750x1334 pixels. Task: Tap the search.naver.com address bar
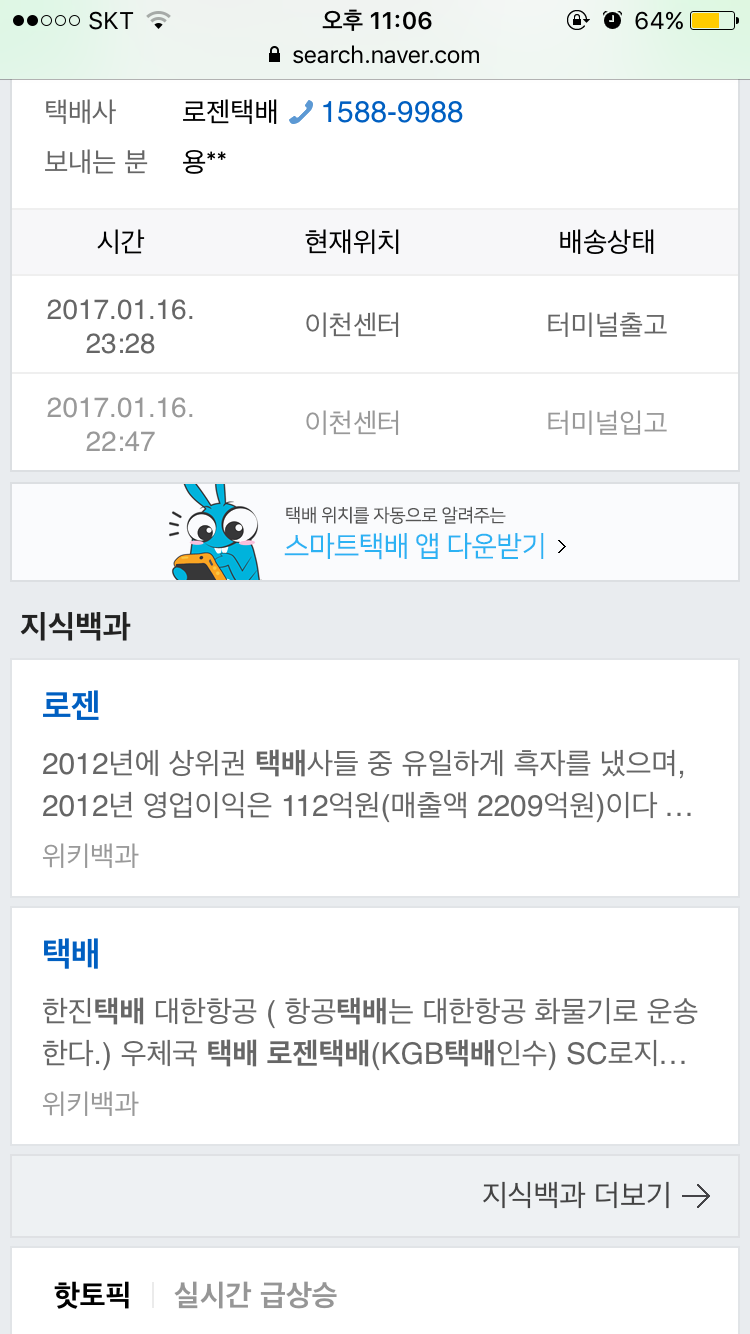coord(375,56)
